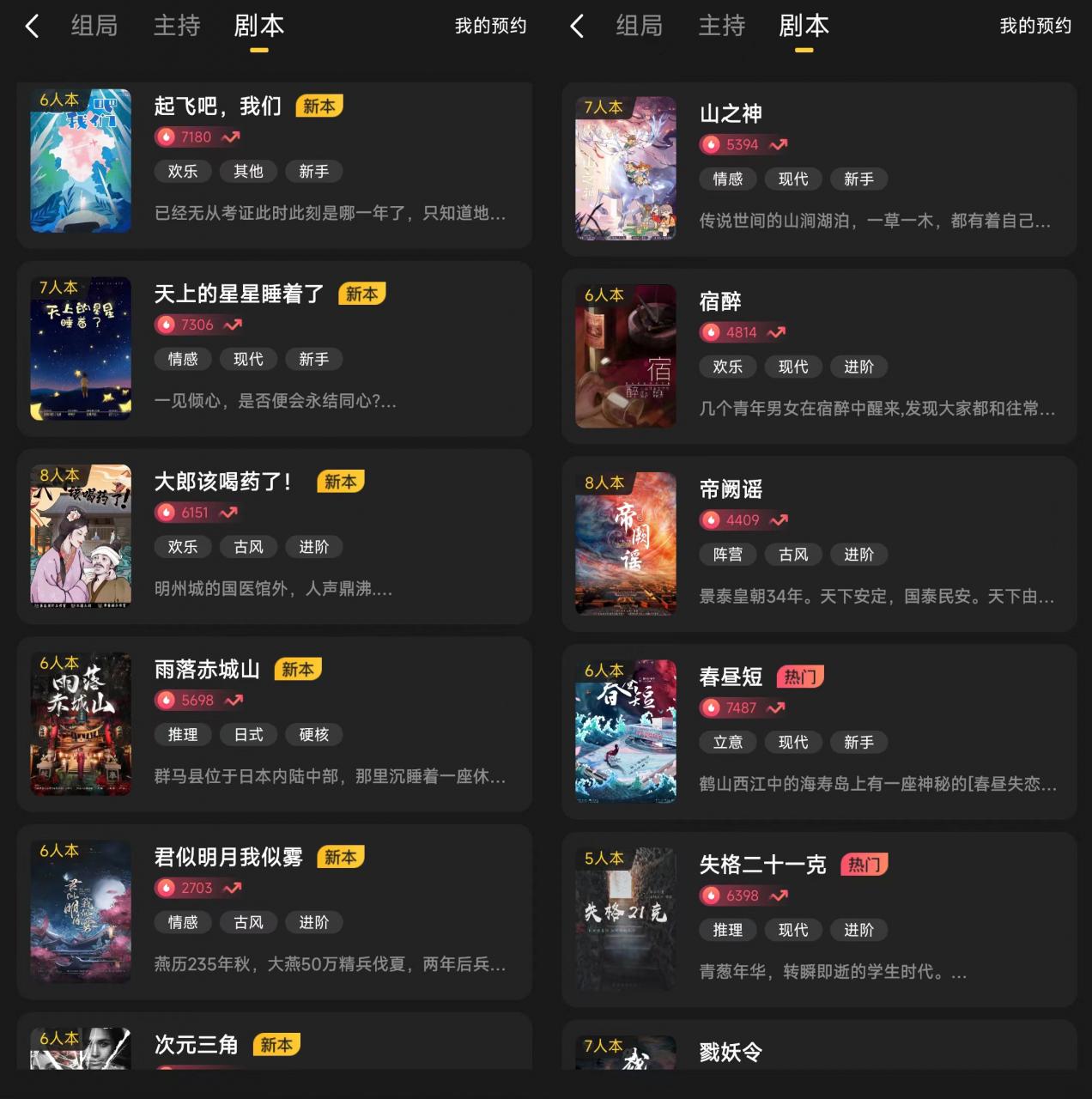
Task: Click the flame icon showing 4409 on 帝阙谣
Action: 711,519
